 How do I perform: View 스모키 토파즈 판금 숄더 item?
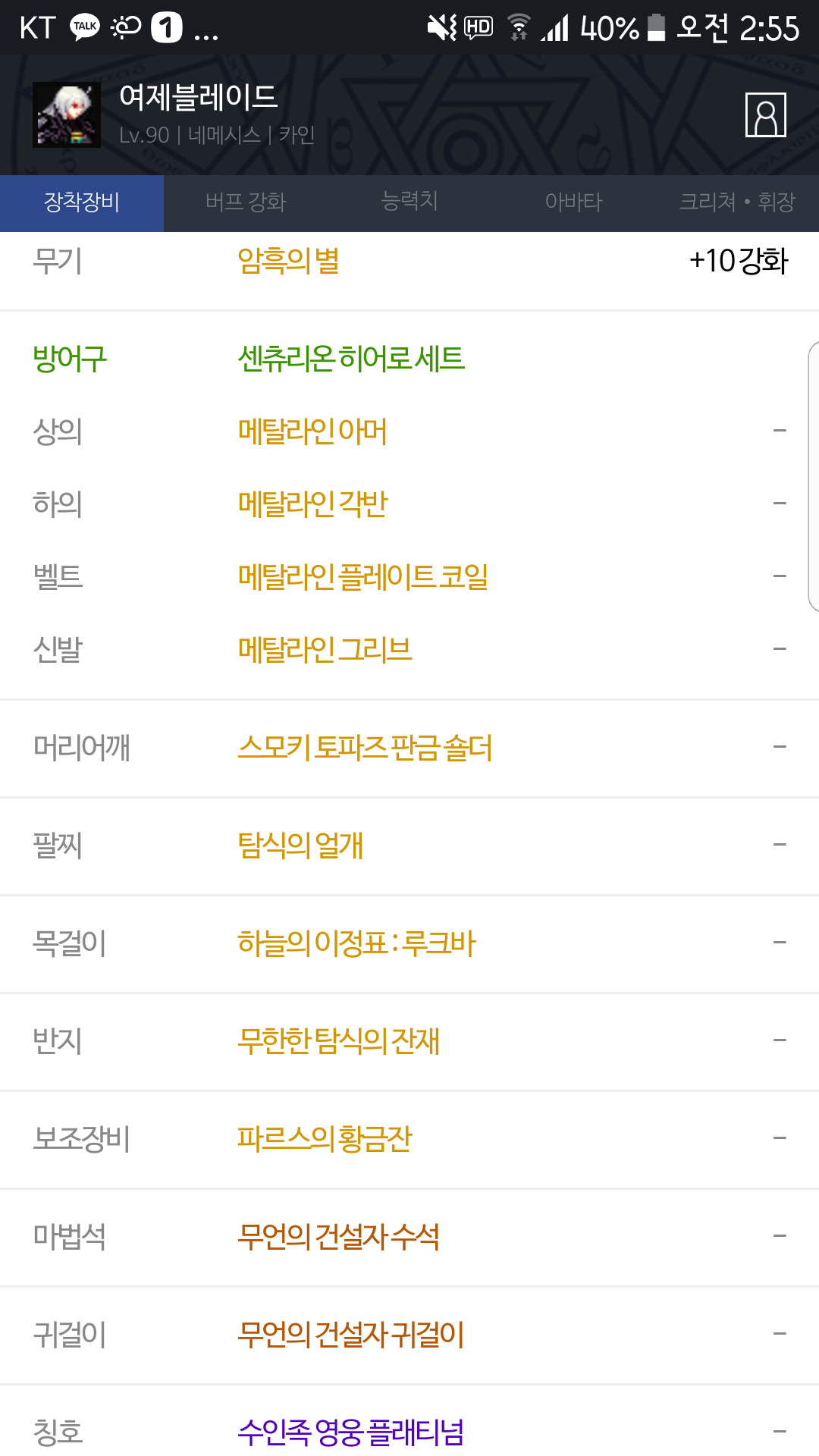(x=365, y=748)
